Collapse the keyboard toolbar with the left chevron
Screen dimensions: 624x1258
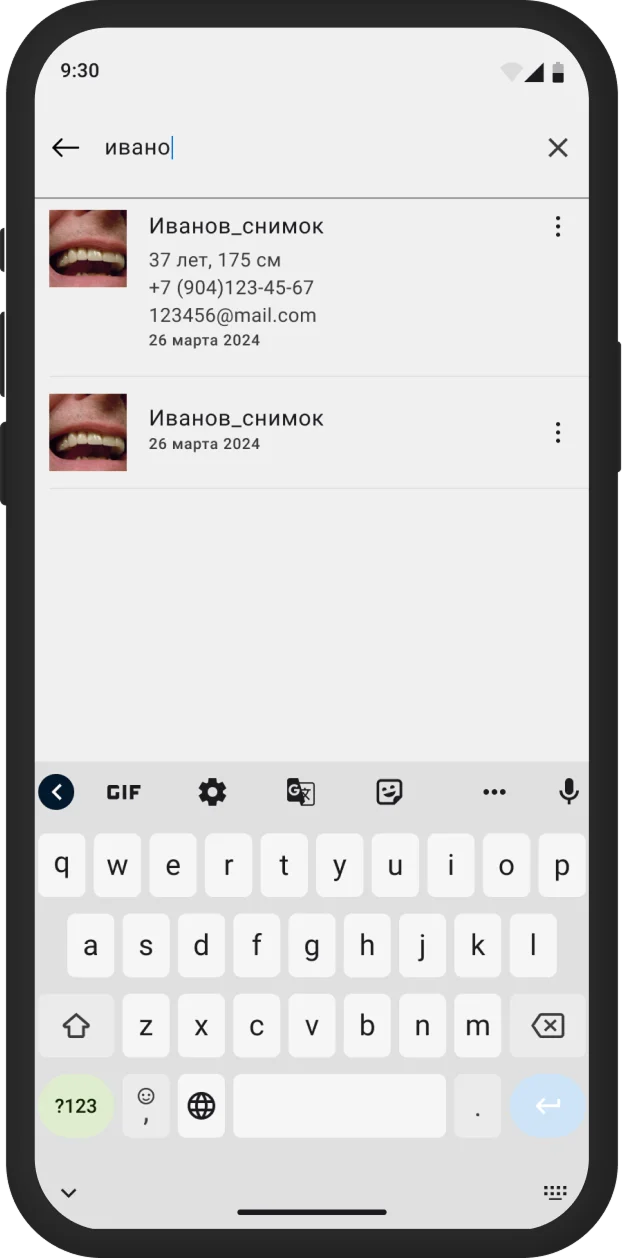click(x=56, y=793)
